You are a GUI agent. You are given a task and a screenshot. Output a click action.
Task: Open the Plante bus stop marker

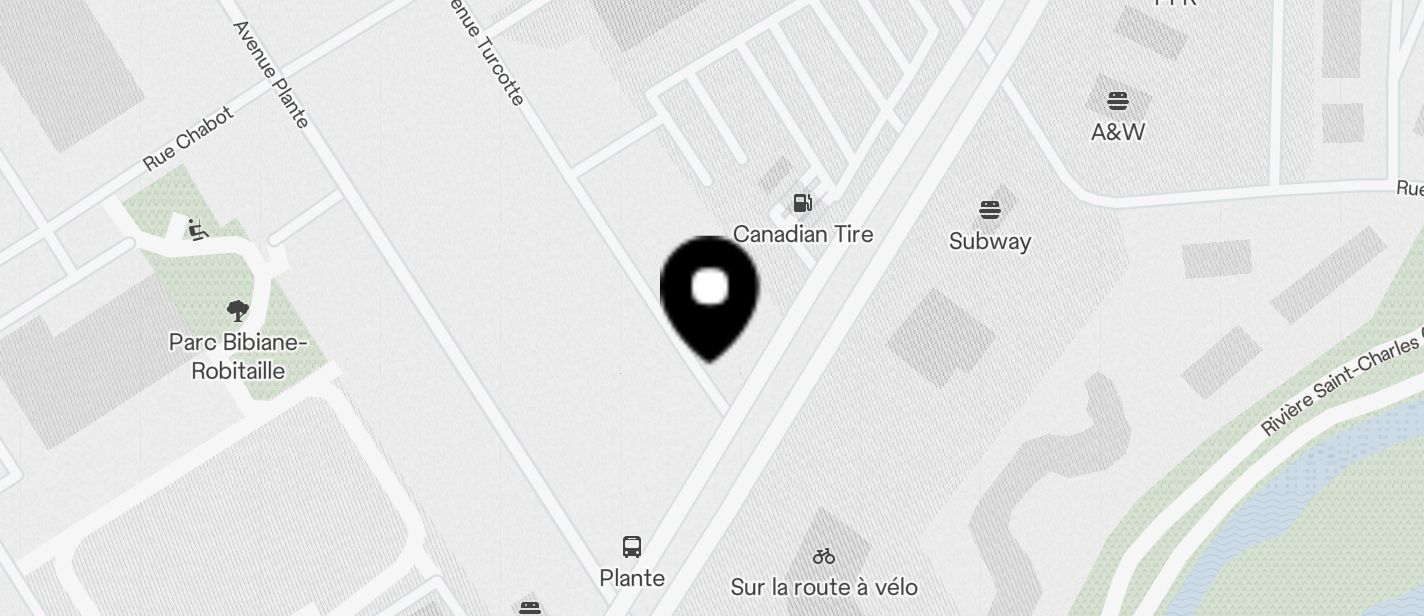[x=632, y=547]
